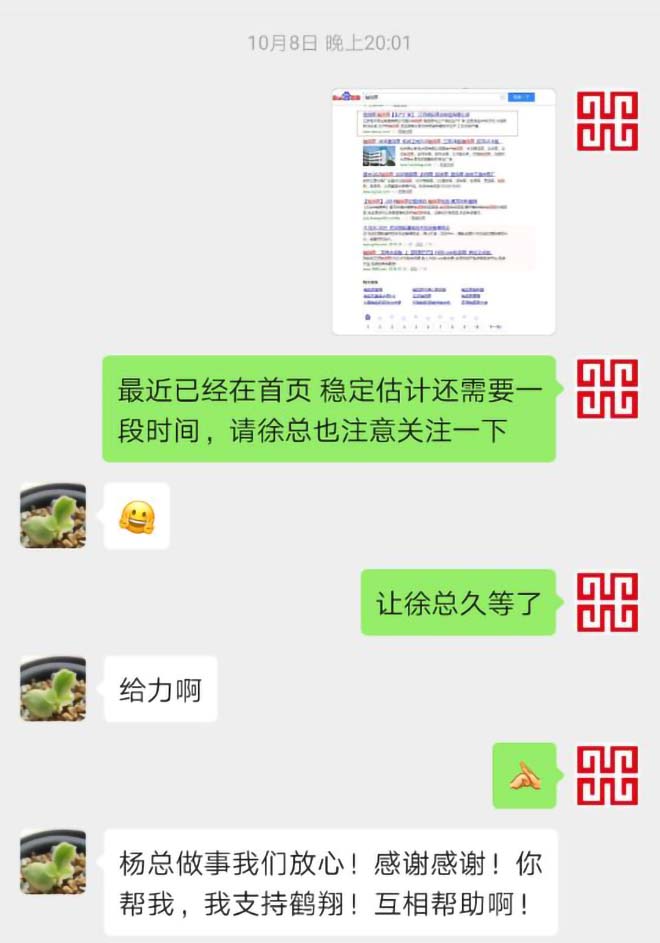Open sender's avatar beside the 让徐总久等了 message

coord(607,603)
